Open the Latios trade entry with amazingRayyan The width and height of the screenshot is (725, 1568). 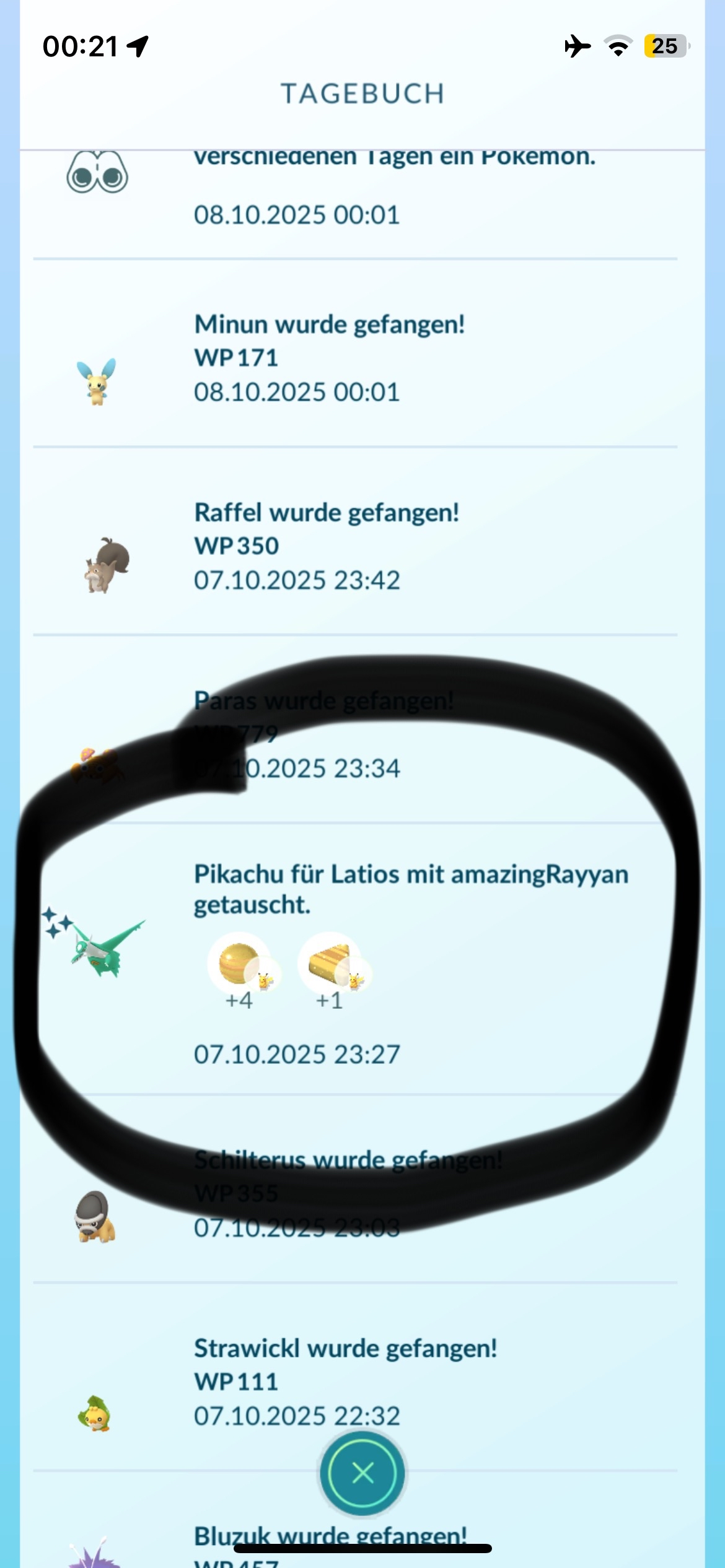[x=410, y=889]
